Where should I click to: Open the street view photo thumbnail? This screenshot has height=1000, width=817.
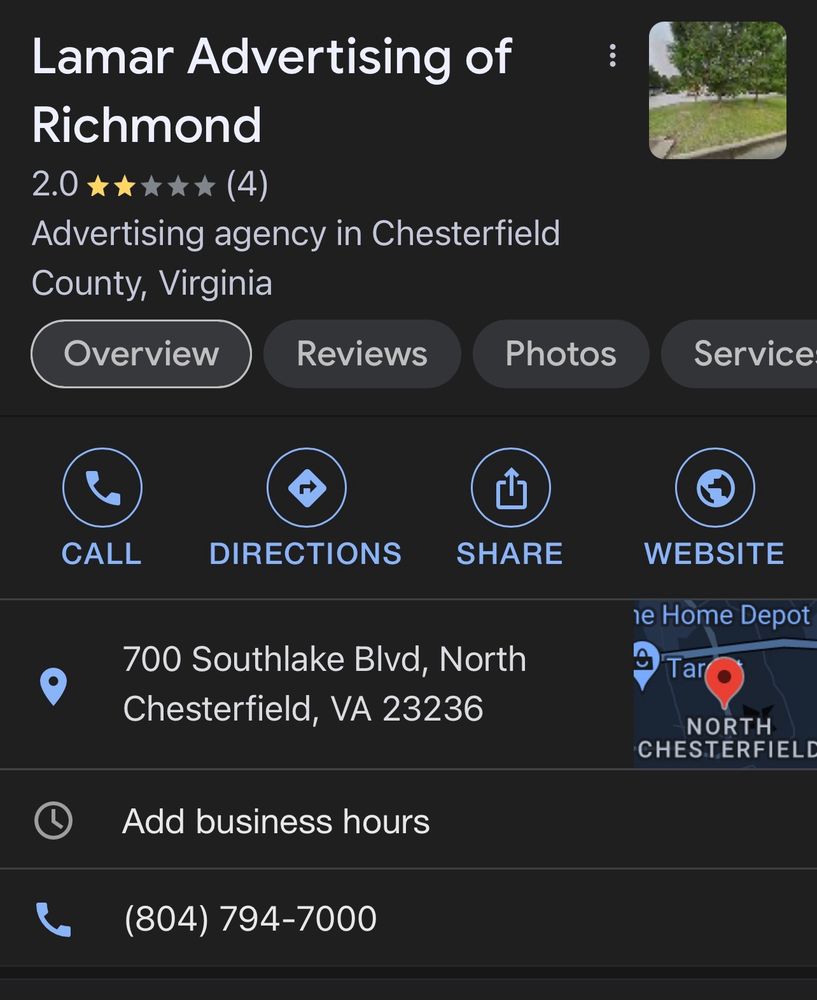(x=716, y=89)
